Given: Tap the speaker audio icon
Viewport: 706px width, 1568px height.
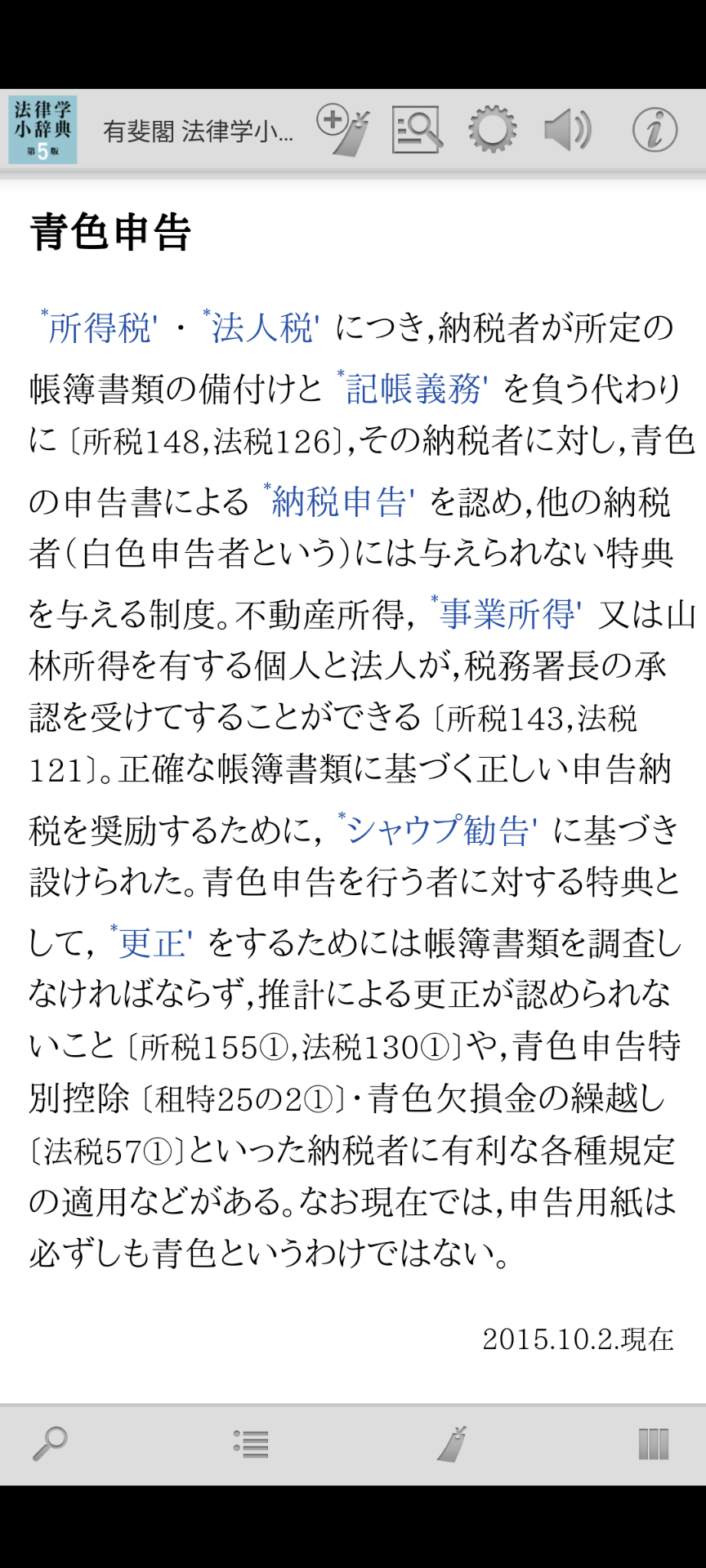Looking at the screenshot, I should point(568,130).
